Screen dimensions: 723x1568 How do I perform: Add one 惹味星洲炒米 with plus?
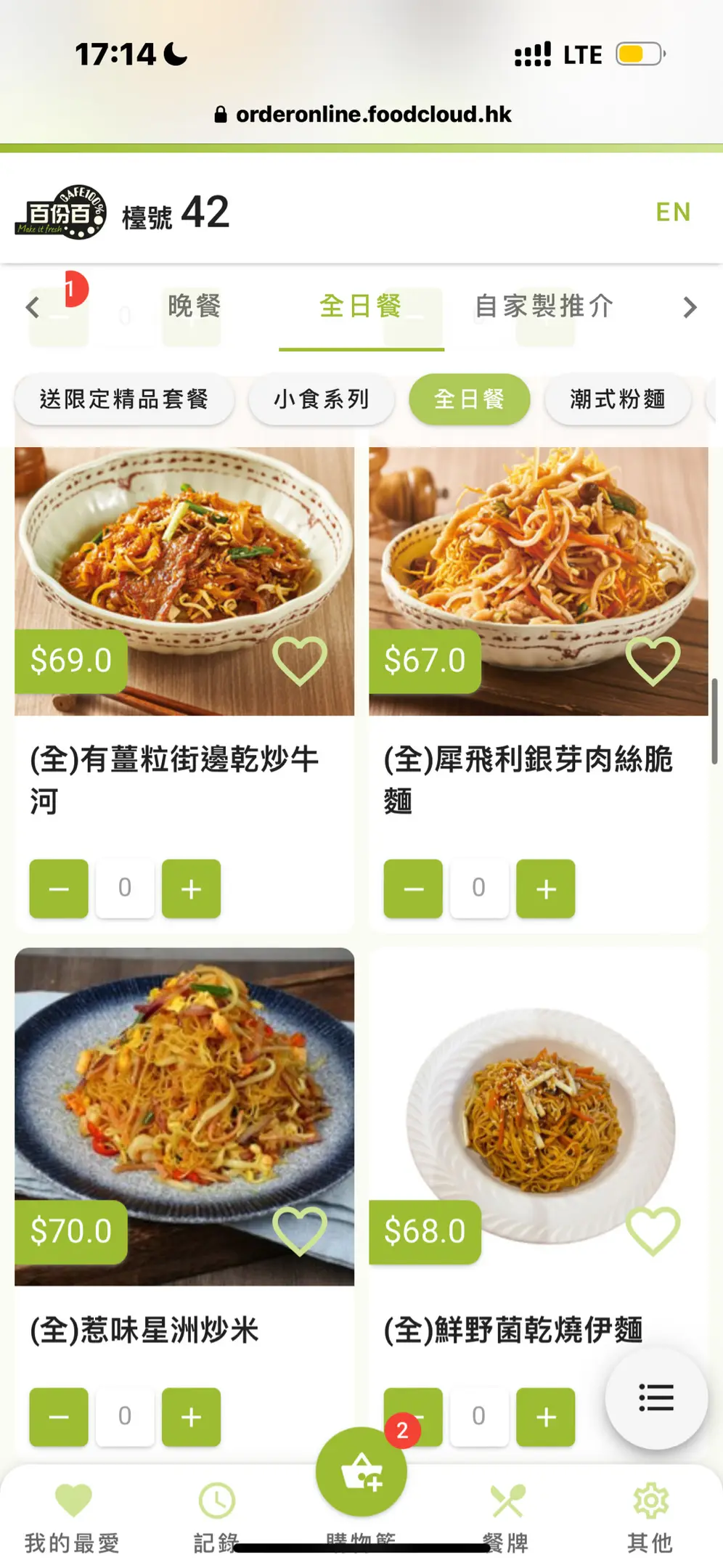pyautogui.click(x=191, y=1416)
